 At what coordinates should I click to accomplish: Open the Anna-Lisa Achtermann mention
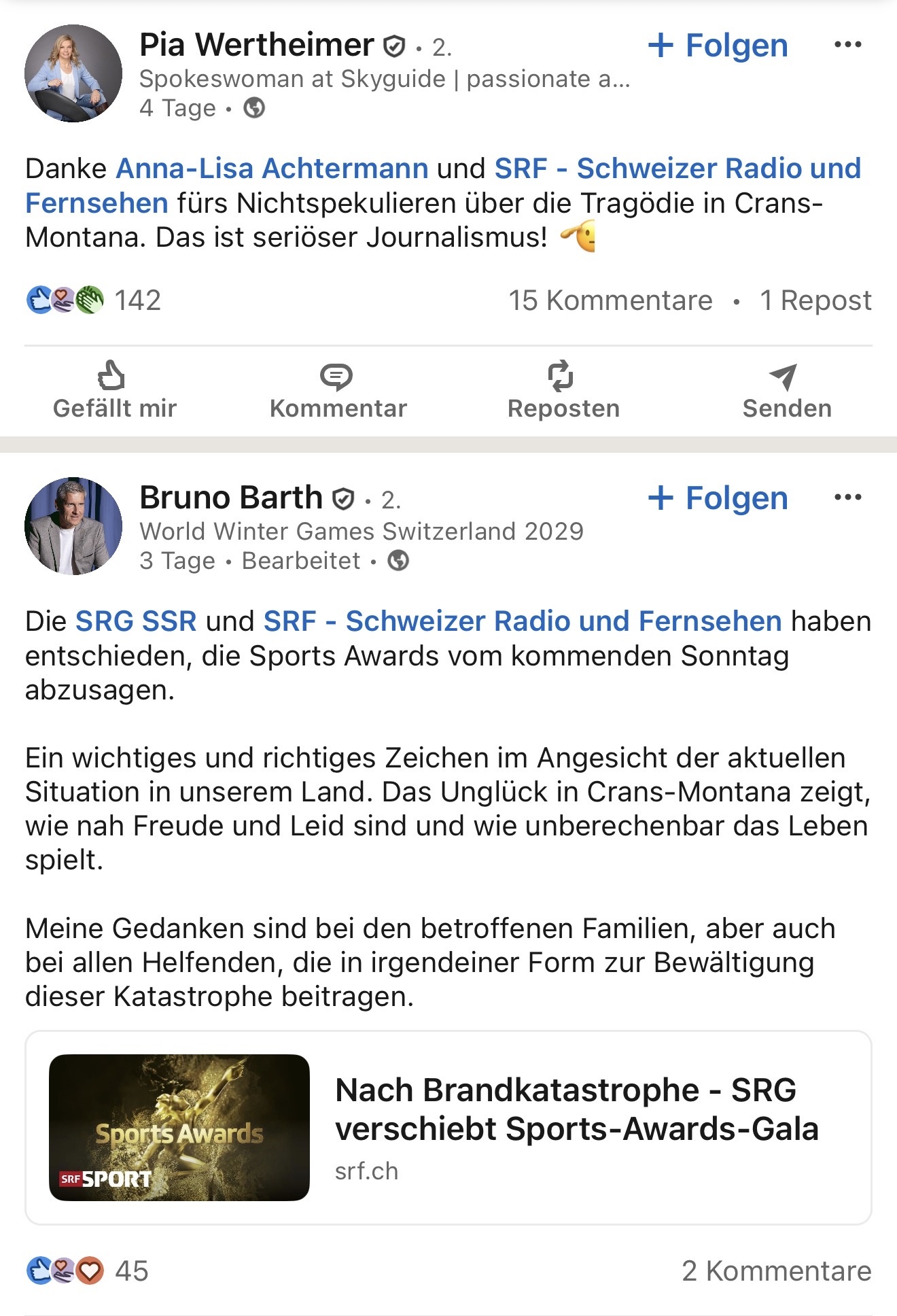coord(272,169)
